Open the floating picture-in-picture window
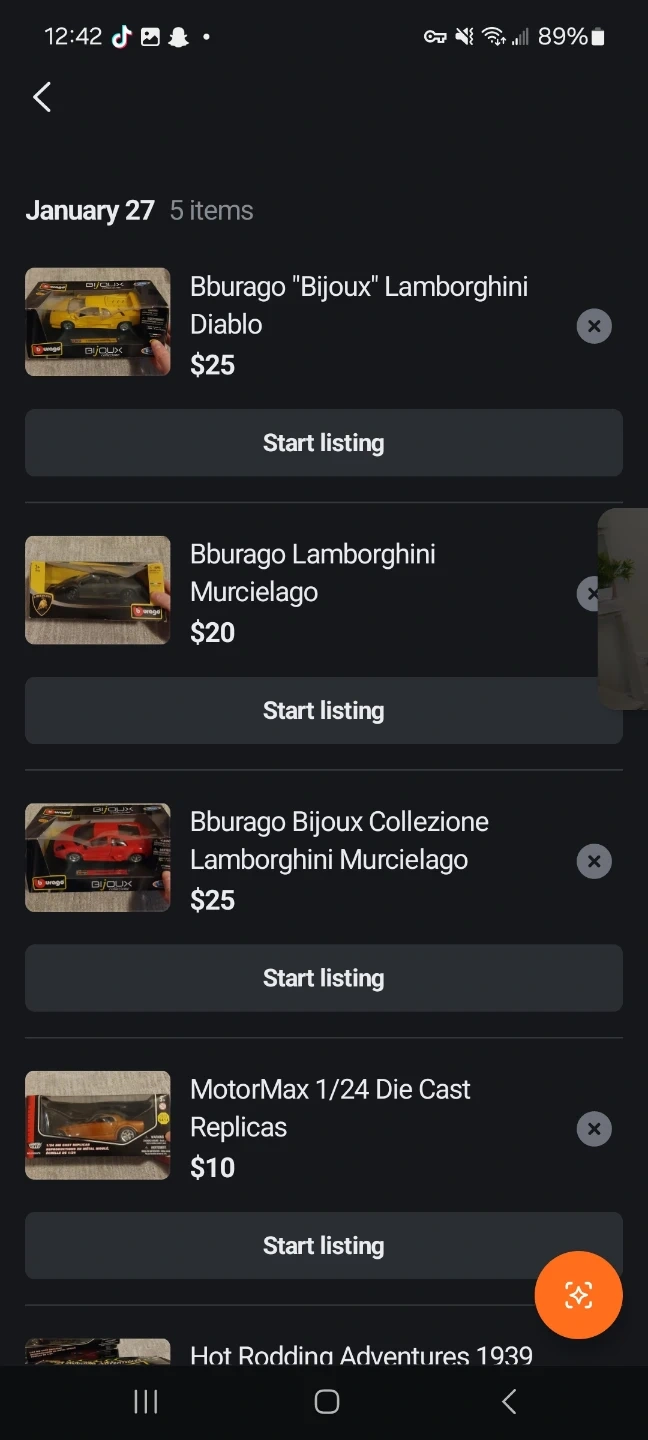Screen dimensions: 648x1440 [624, 608]
